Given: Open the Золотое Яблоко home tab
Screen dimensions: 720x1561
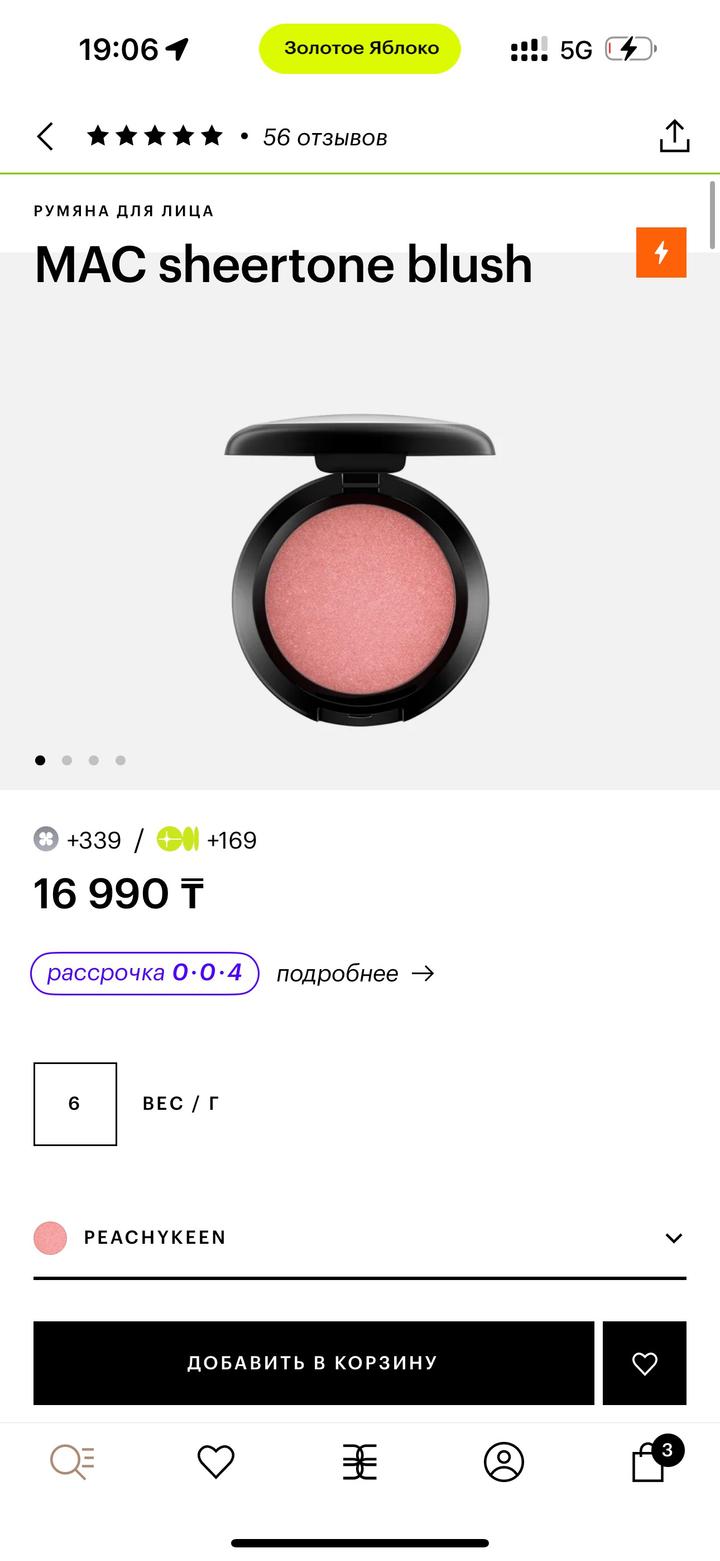Looking at the screenshot, I should point(360,1462).
